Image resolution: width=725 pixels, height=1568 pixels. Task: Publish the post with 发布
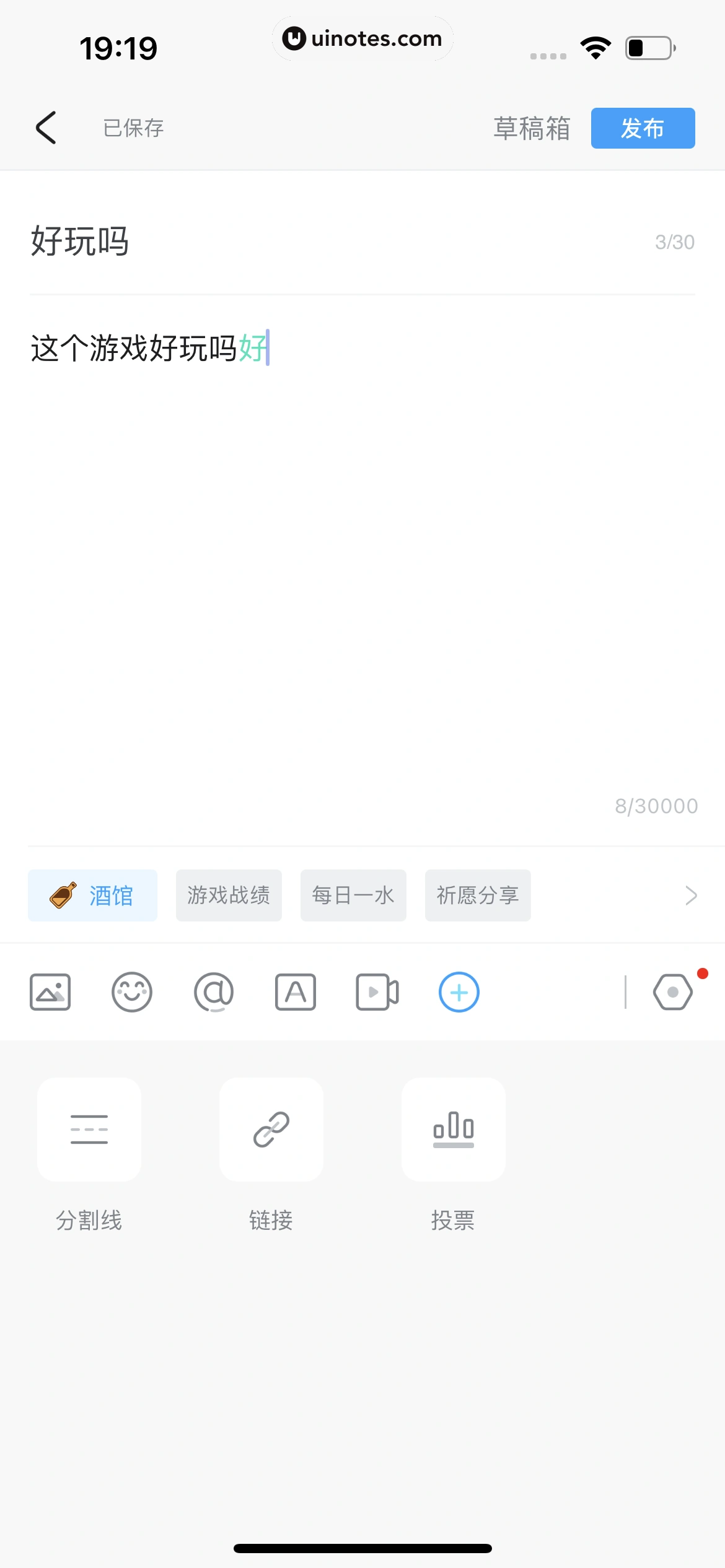643,128
